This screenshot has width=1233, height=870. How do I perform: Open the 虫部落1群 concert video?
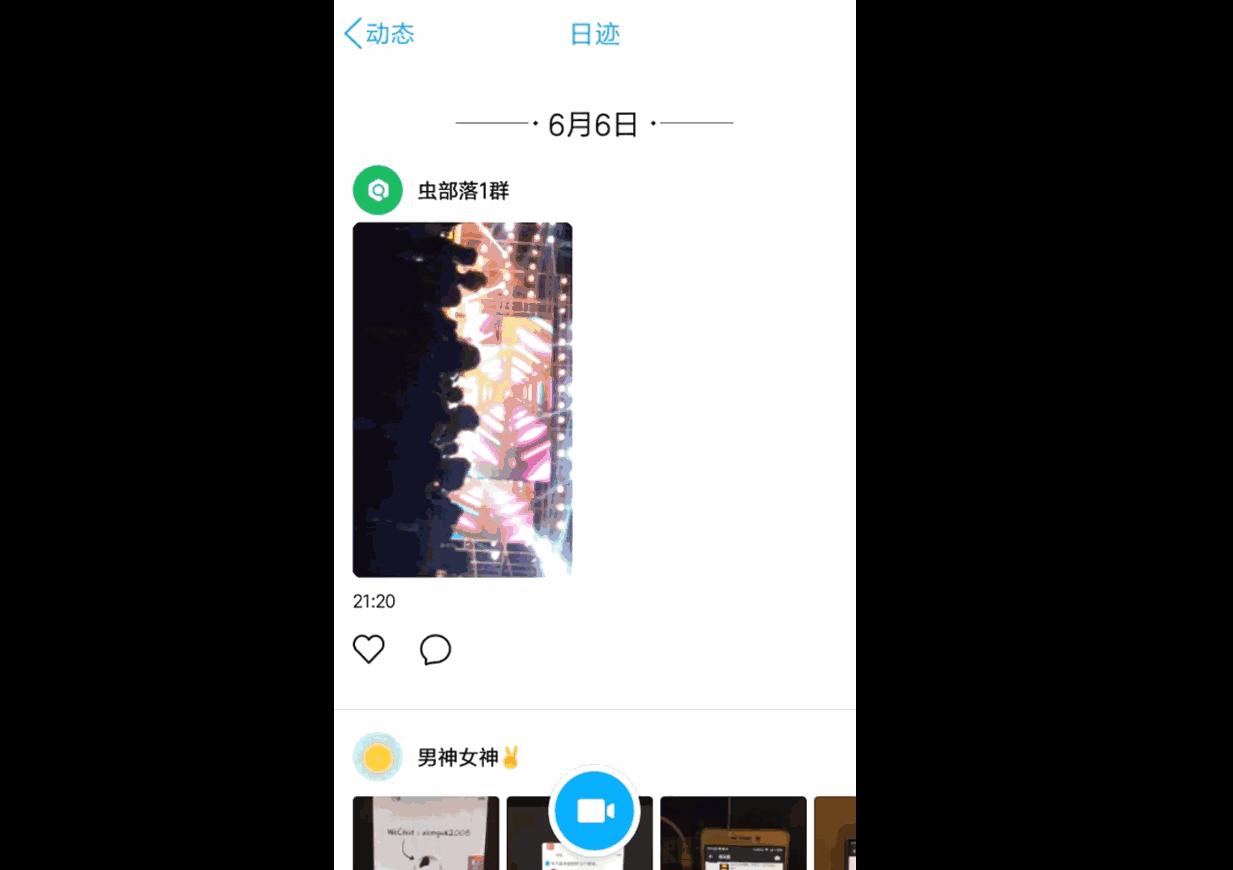(462, 400)
